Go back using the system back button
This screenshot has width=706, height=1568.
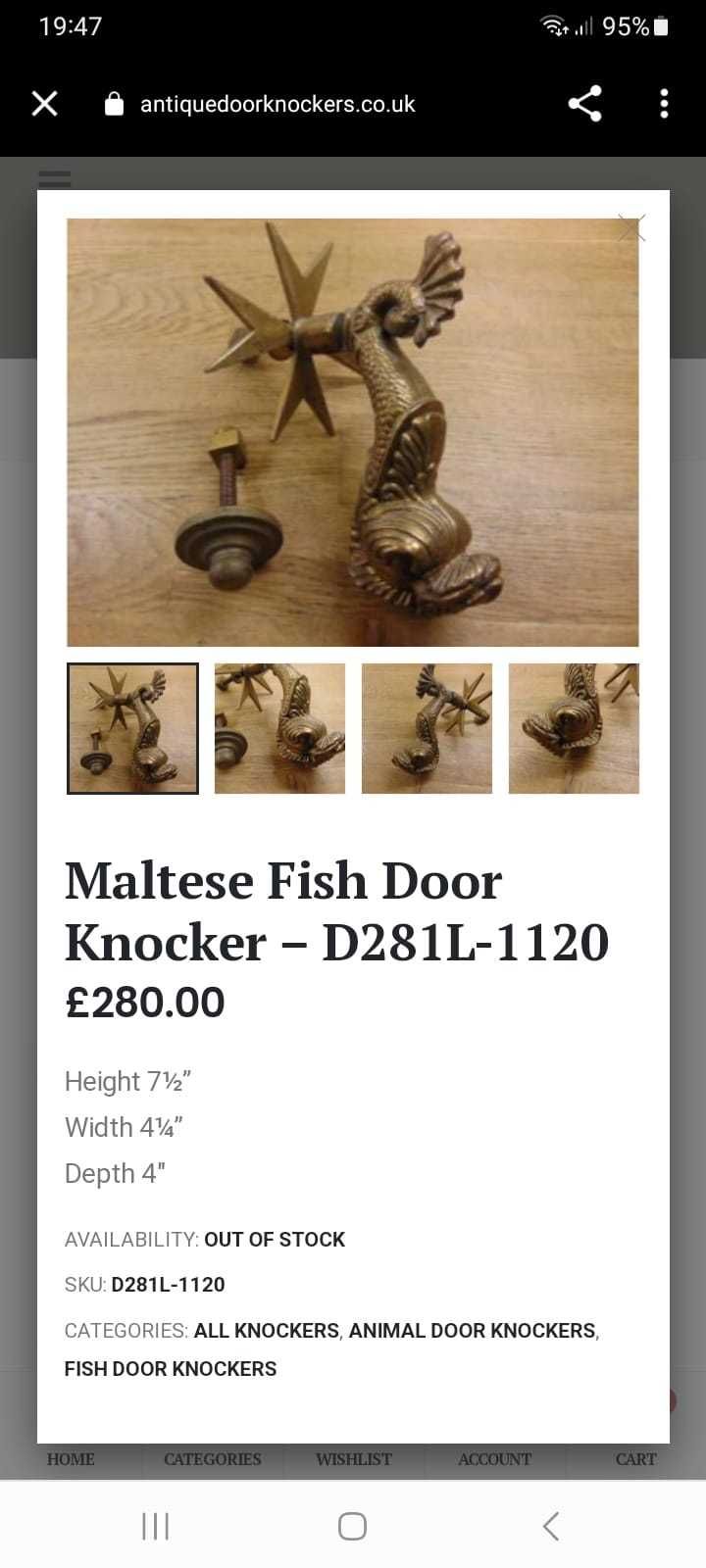click(551, 1526)
